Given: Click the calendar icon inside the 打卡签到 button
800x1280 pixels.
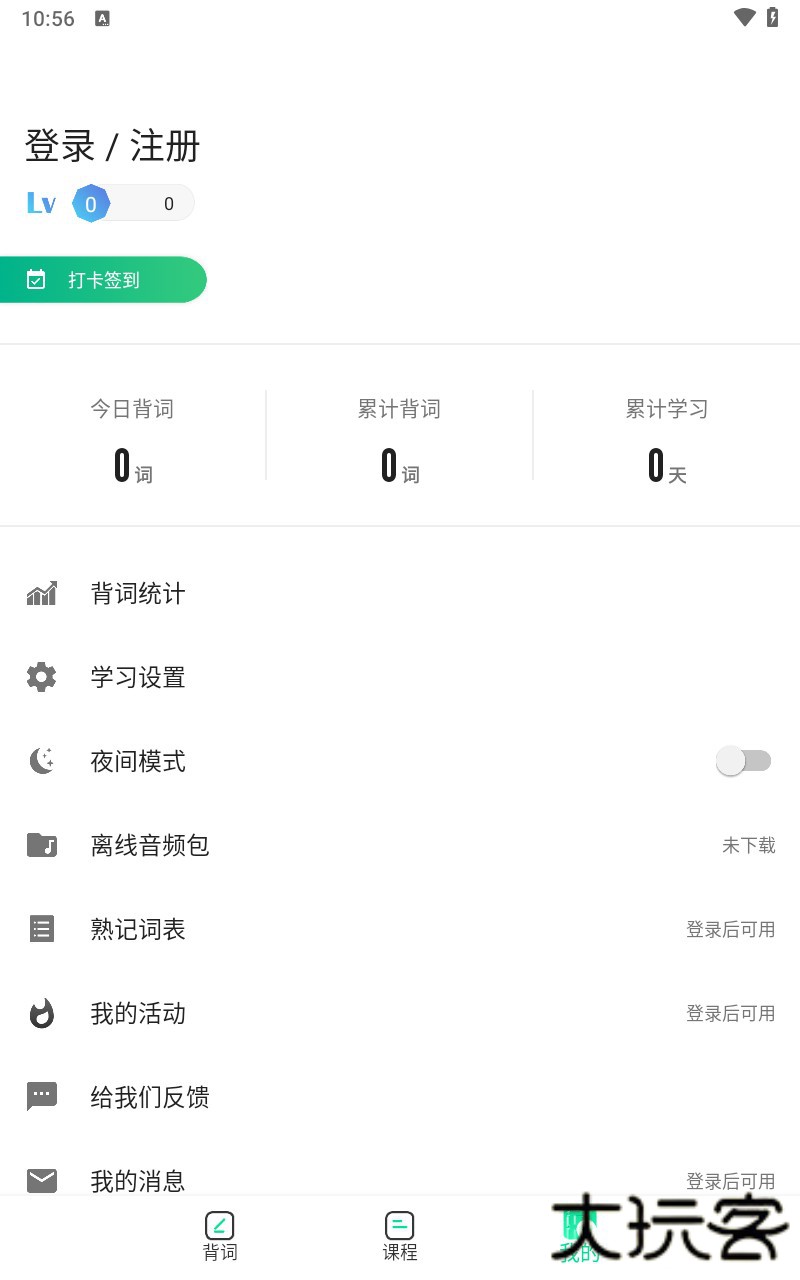Looking at the screenshot, I should [x=36, y=280].
